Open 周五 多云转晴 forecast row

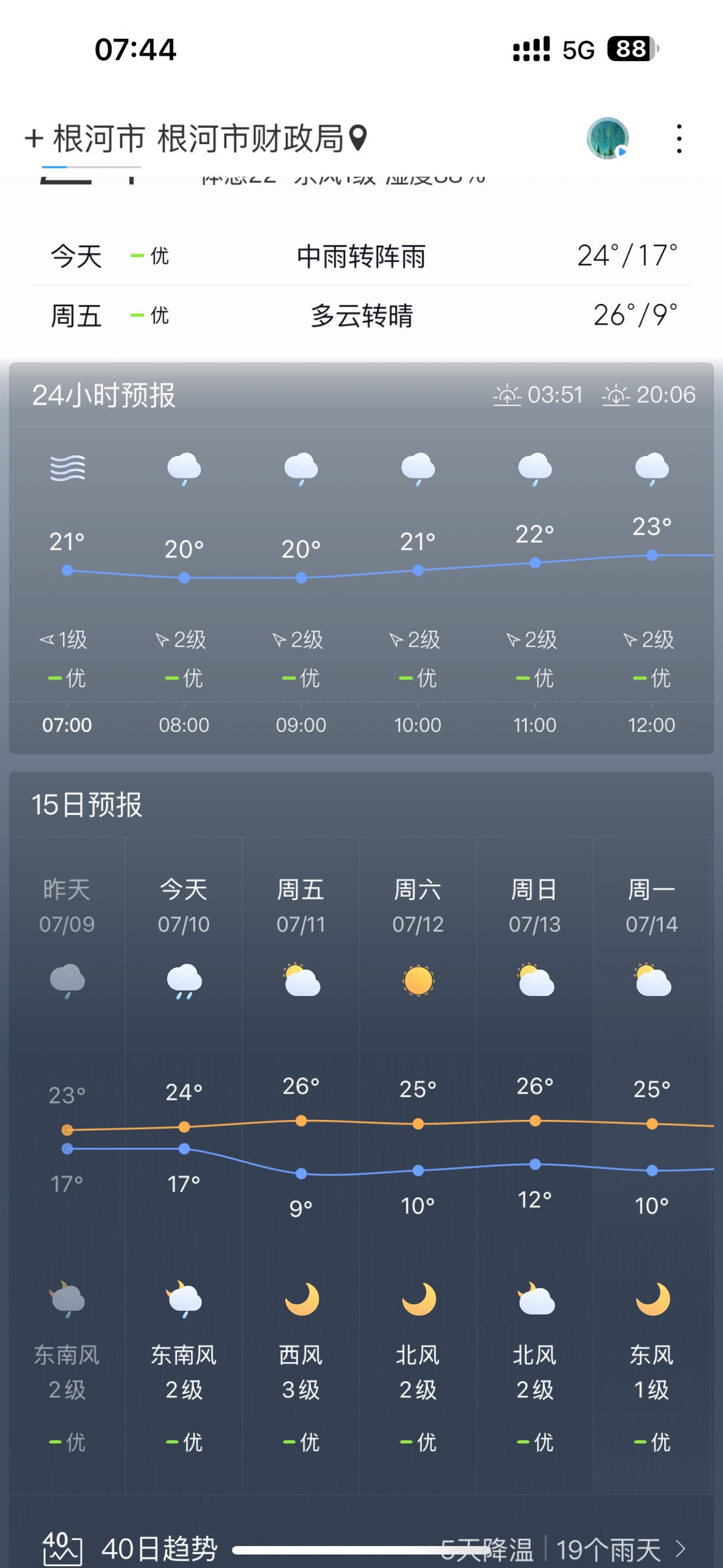tap(361, 315)
